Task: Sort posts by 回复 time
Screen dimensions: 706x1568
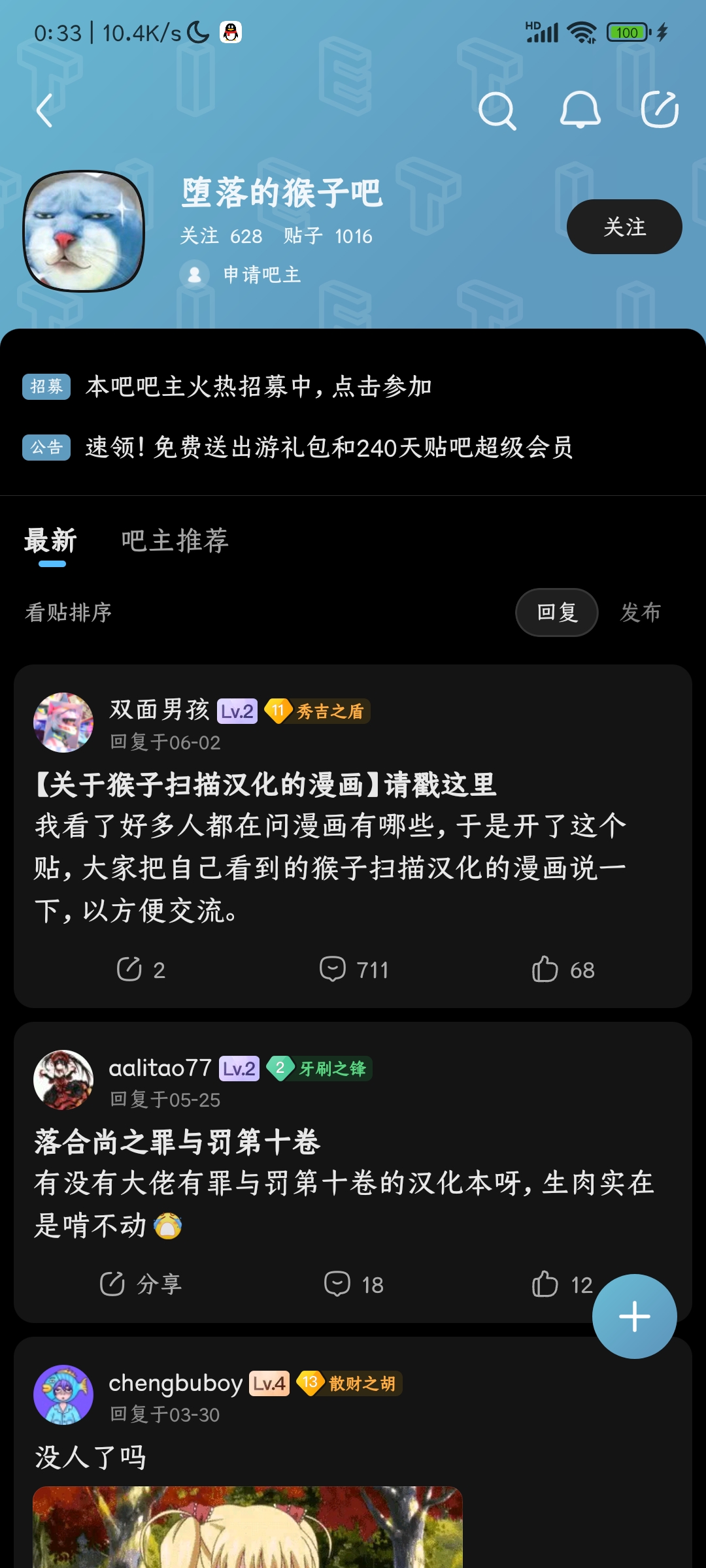Action: 557,612
